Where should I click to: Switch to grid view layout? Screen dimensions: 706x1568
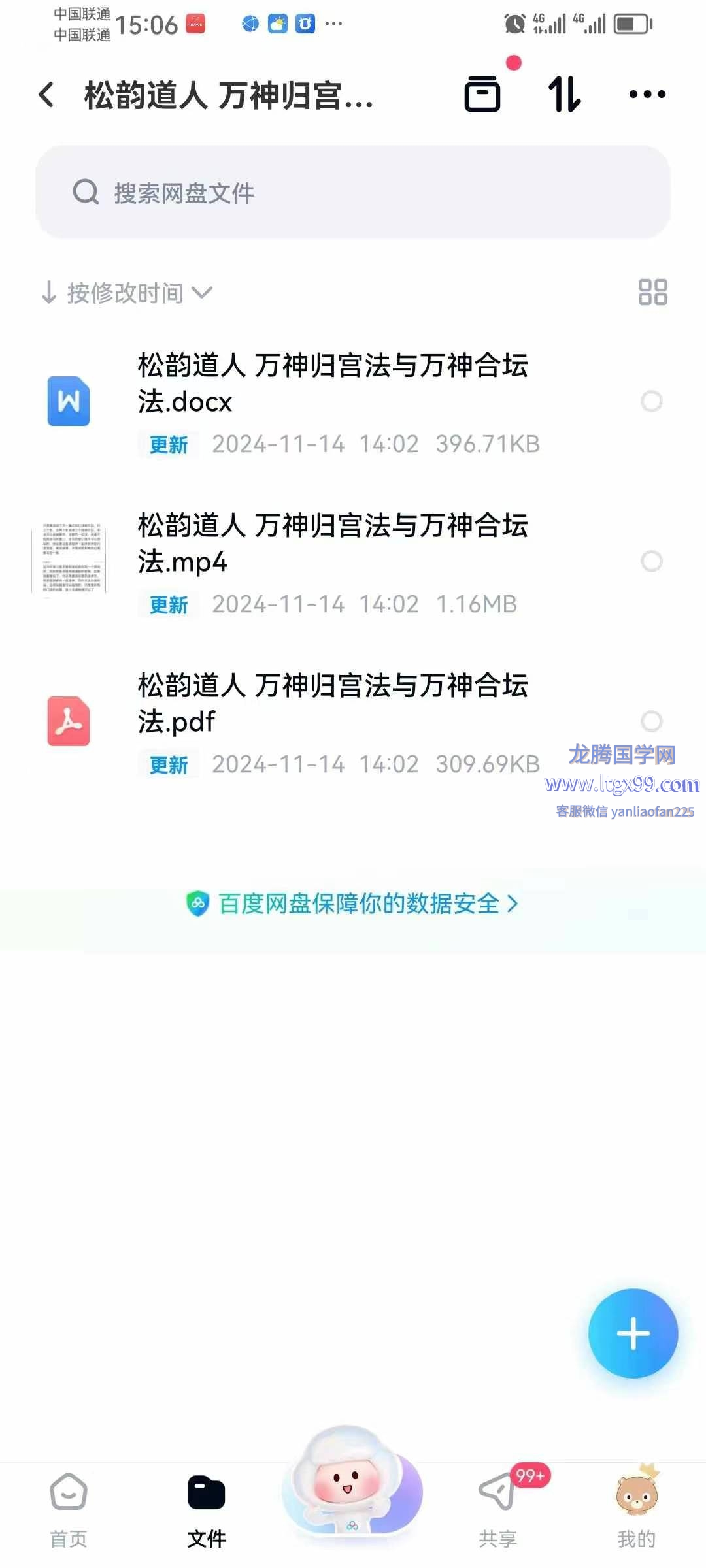tap(652, 292)
